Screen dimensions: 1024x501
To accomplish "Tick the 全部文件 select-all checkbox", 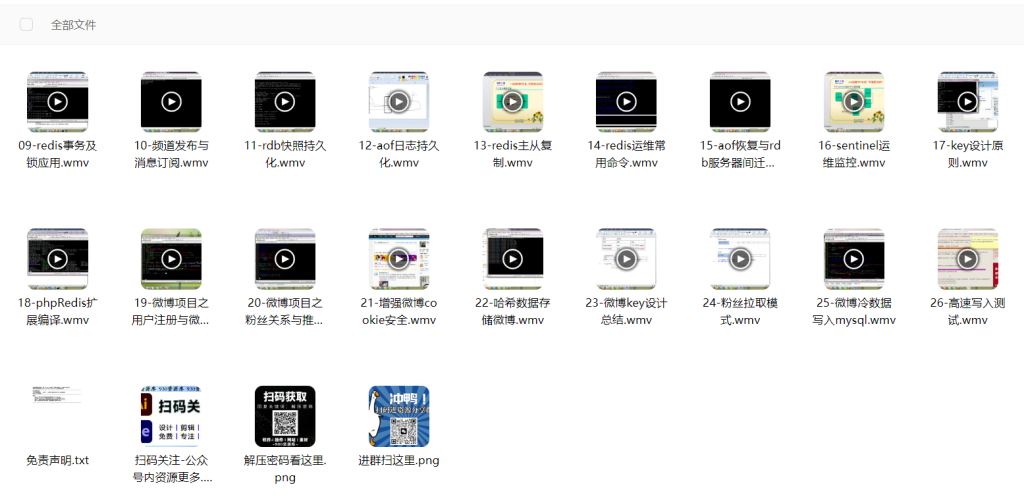I will (x=27, y=25).
